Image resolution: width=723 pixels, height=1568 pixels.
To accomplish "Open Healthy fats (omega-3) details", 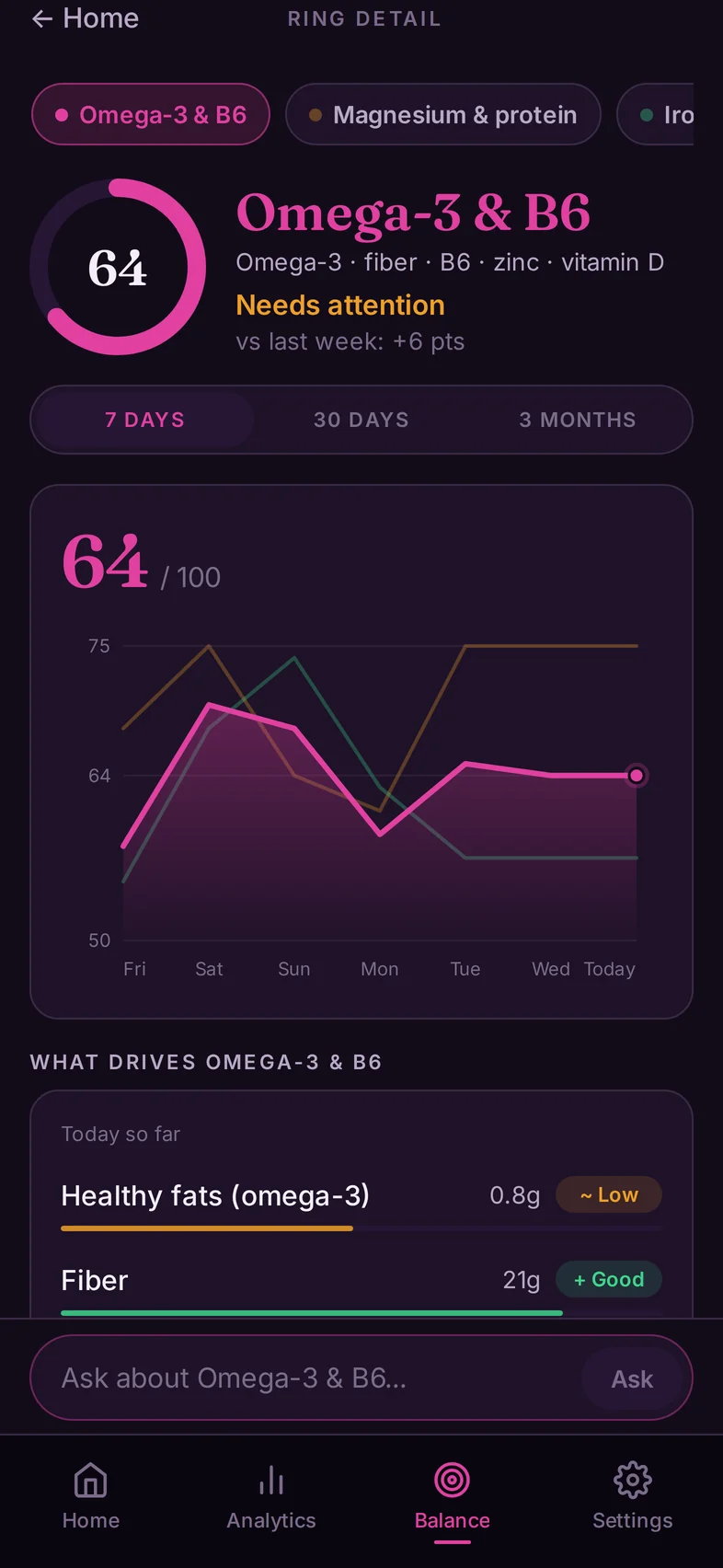I will tap(361, 1204).
